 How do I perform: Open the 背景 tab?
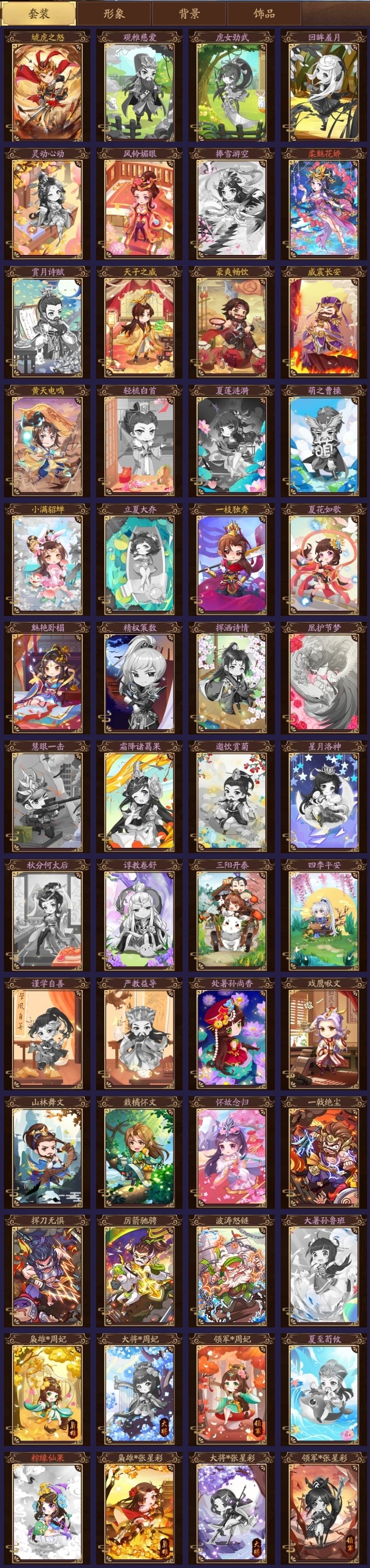[x=189, y=13]
